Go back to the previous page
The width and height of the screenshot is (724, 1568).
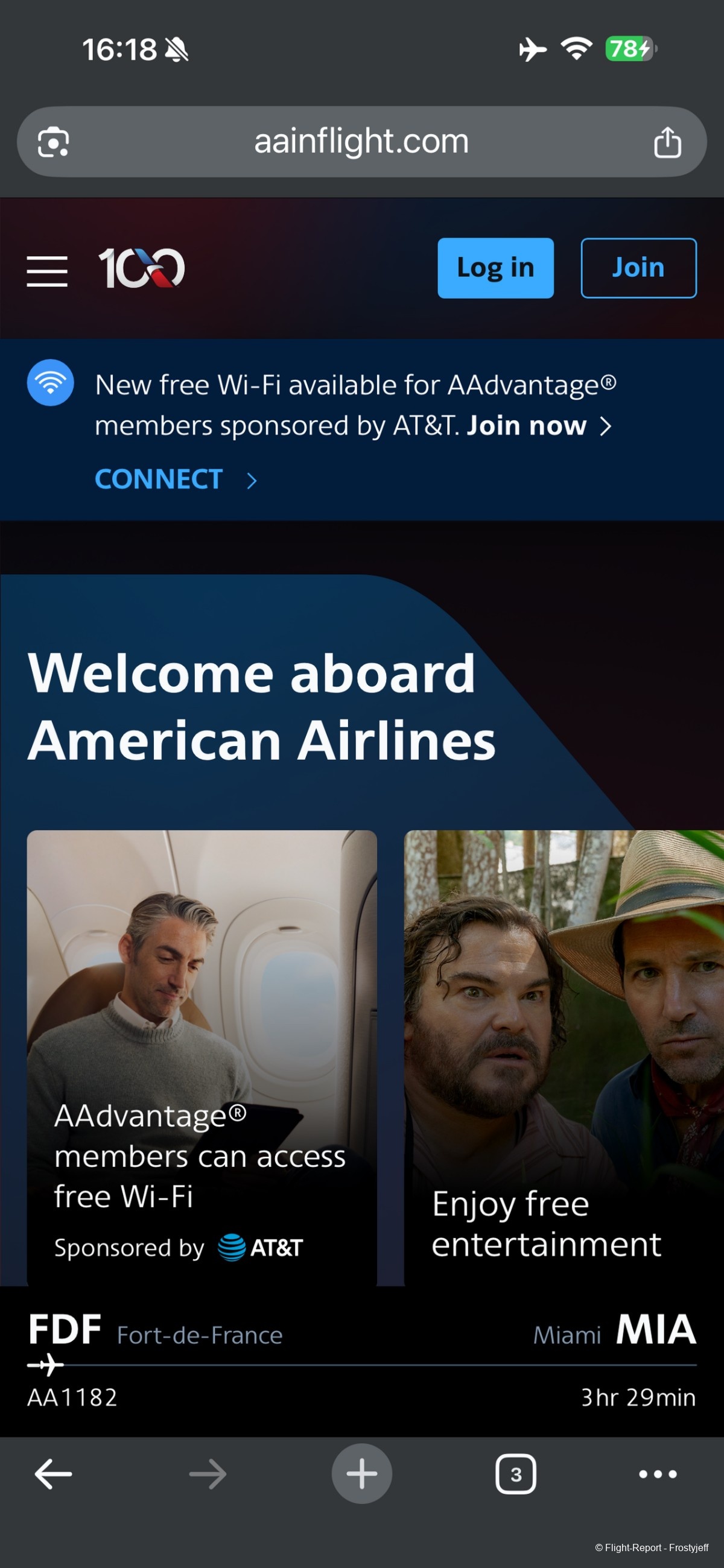point(54,1474)
